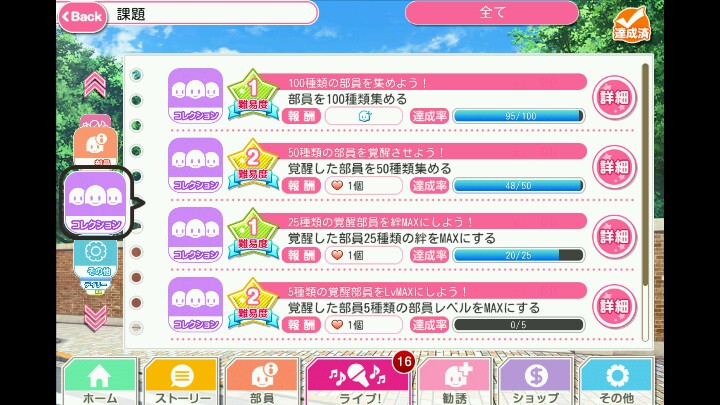
Task: Open 詳細 for 覚醒した部員を50種類集める
Action: pyautogui.click(x=614, y=167)
